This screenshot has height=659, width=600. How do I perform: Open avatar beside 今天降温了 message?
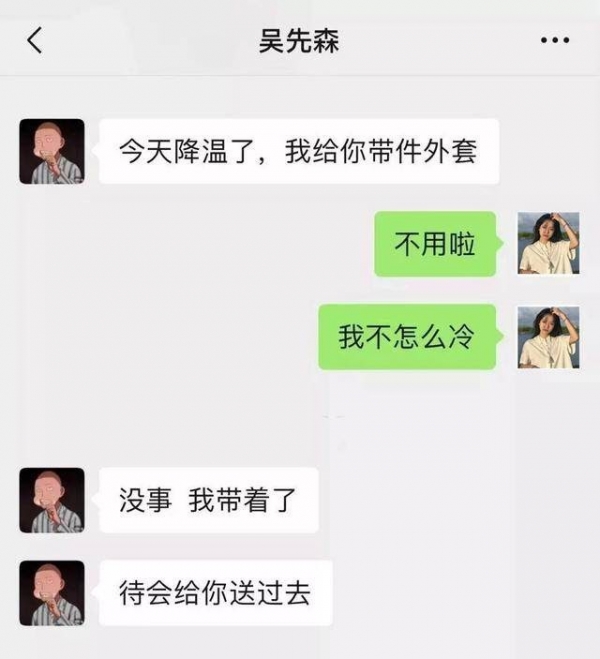click(x=51, y=151)
